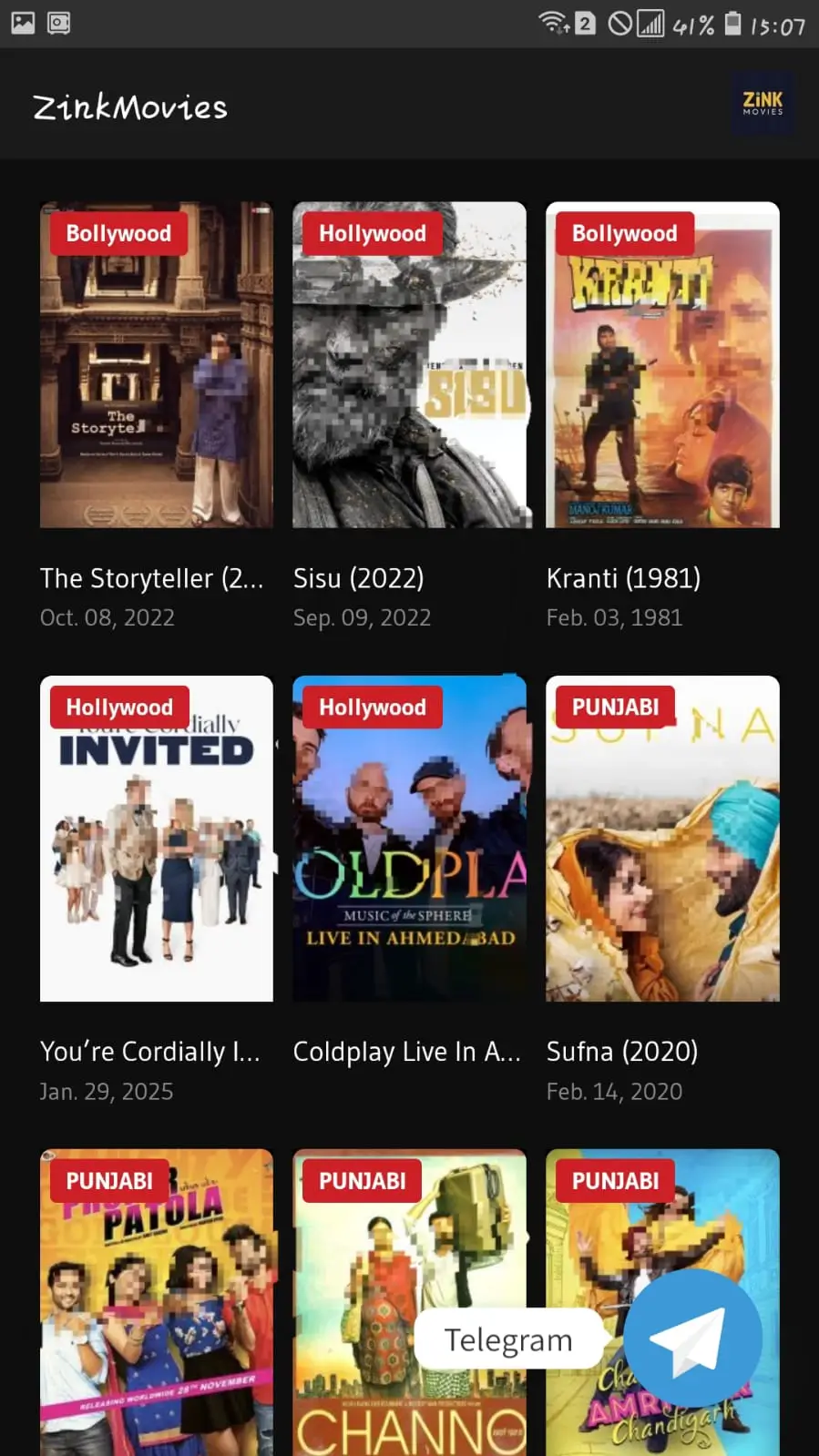Open You're Cordially Invited poster
Screen dimensions: 819x1456
[x=156, y=838]
